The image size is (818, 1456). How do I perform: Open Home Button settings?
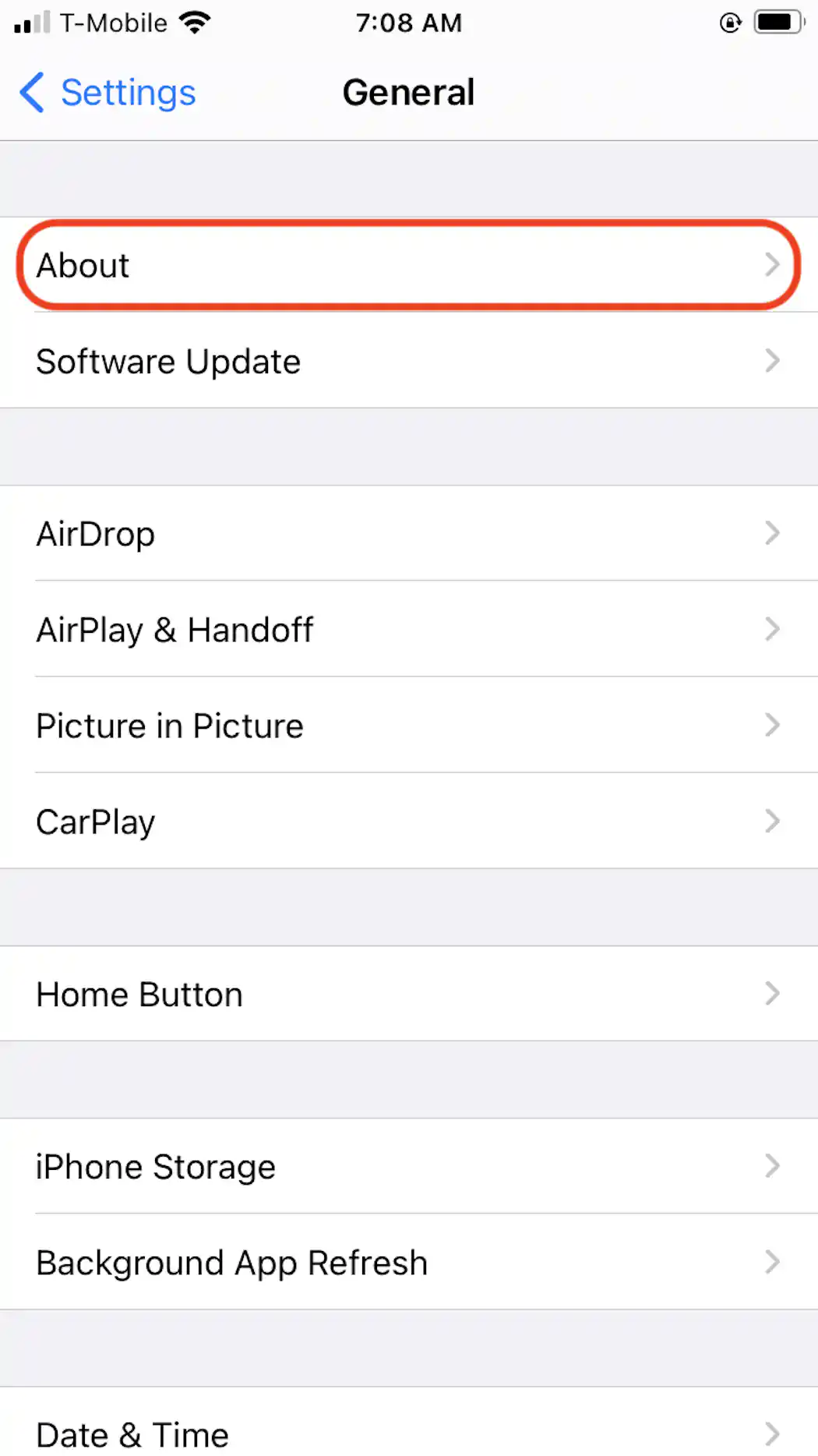point(409,993)
